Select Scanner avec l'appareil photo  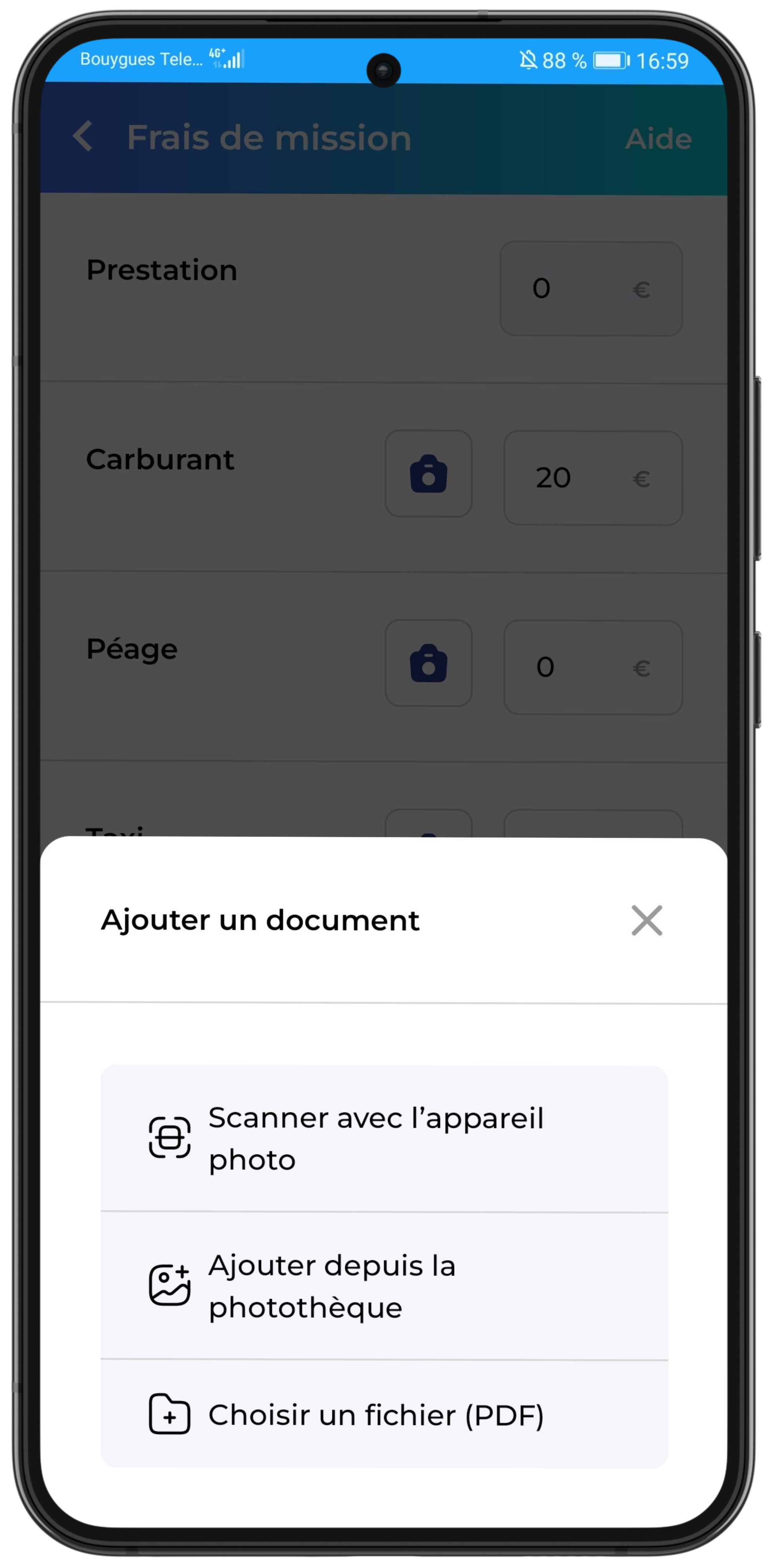(x=384, y=1138)
